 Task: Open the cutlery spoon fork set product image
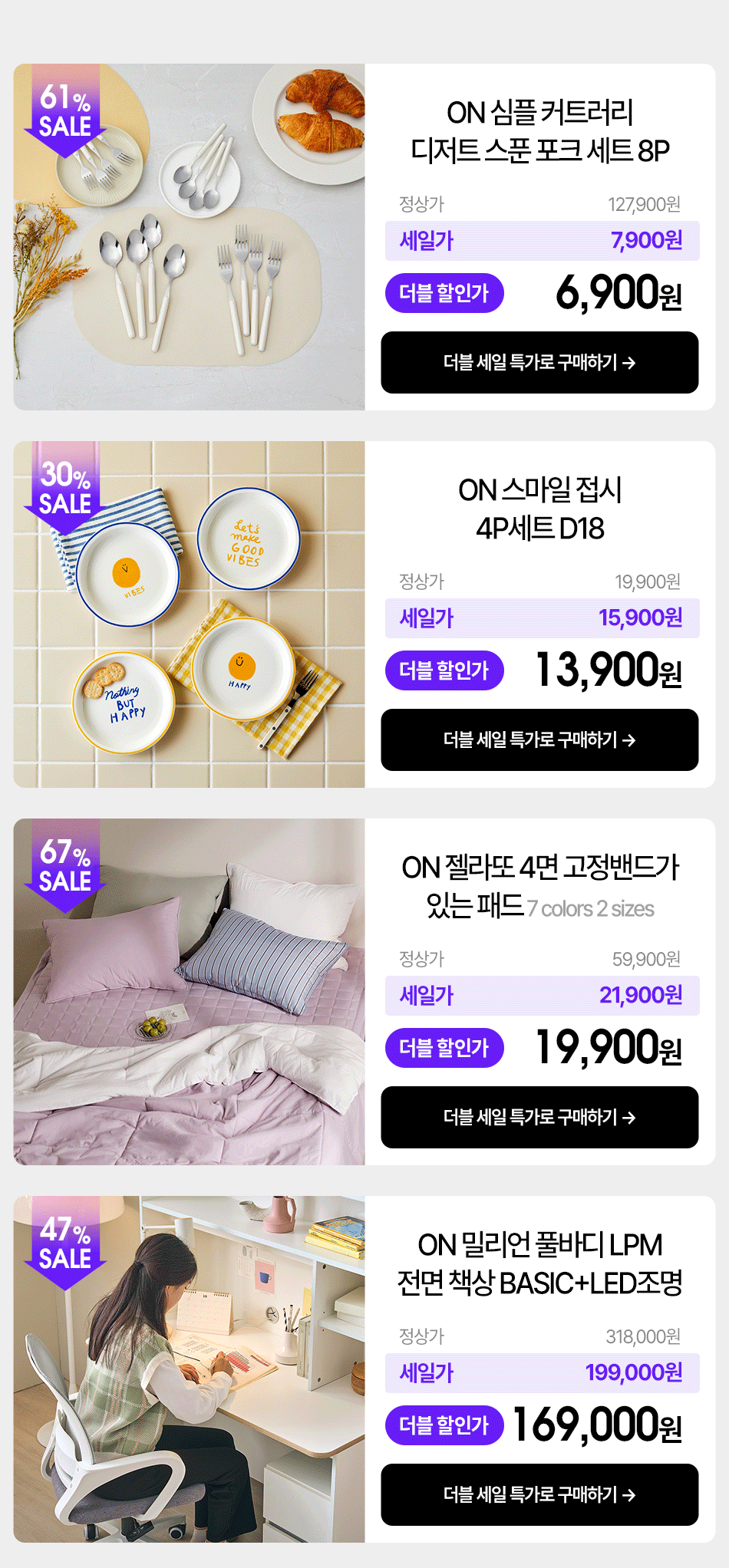[189, 237]
